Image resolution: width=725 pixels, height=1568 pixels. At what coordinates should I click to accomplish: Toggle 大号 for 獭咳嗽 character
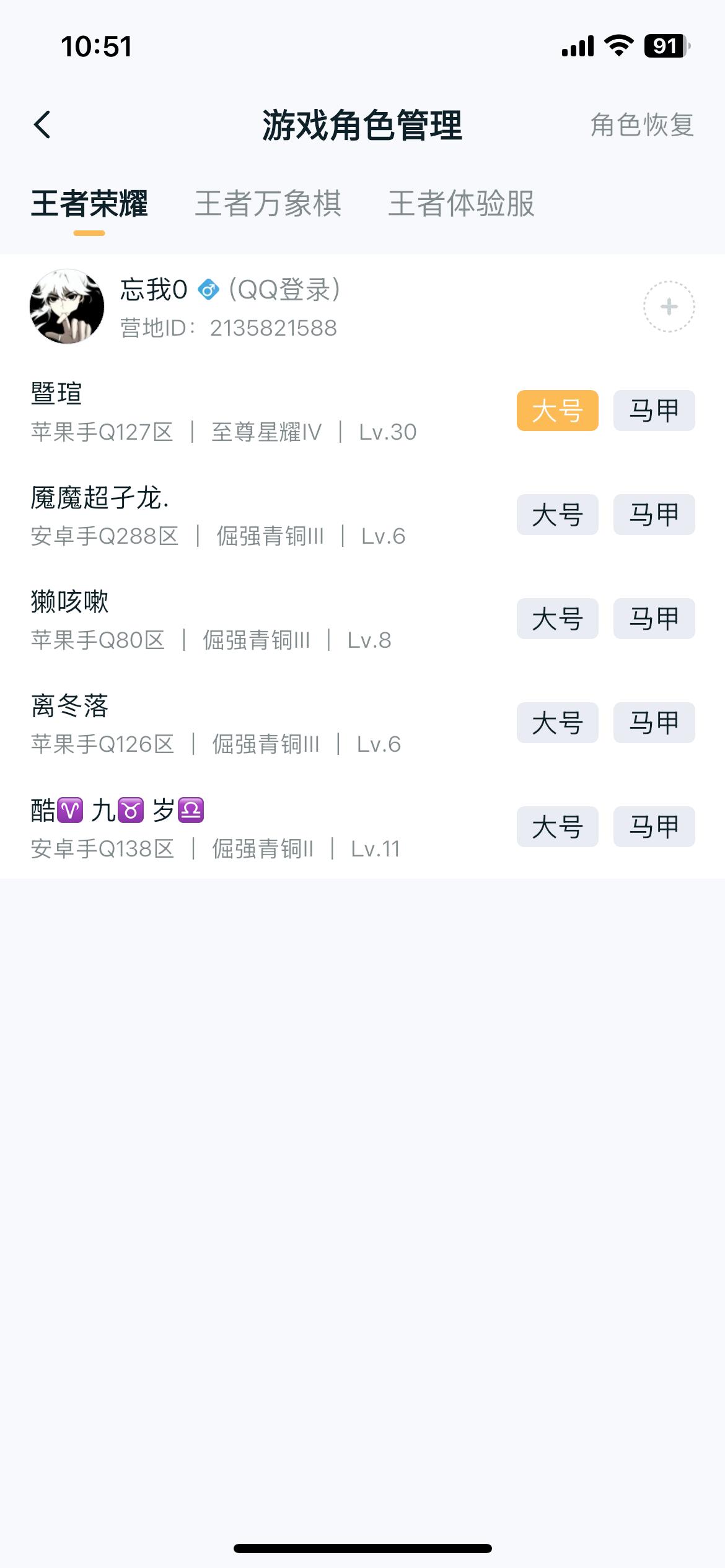pos(556,618)
